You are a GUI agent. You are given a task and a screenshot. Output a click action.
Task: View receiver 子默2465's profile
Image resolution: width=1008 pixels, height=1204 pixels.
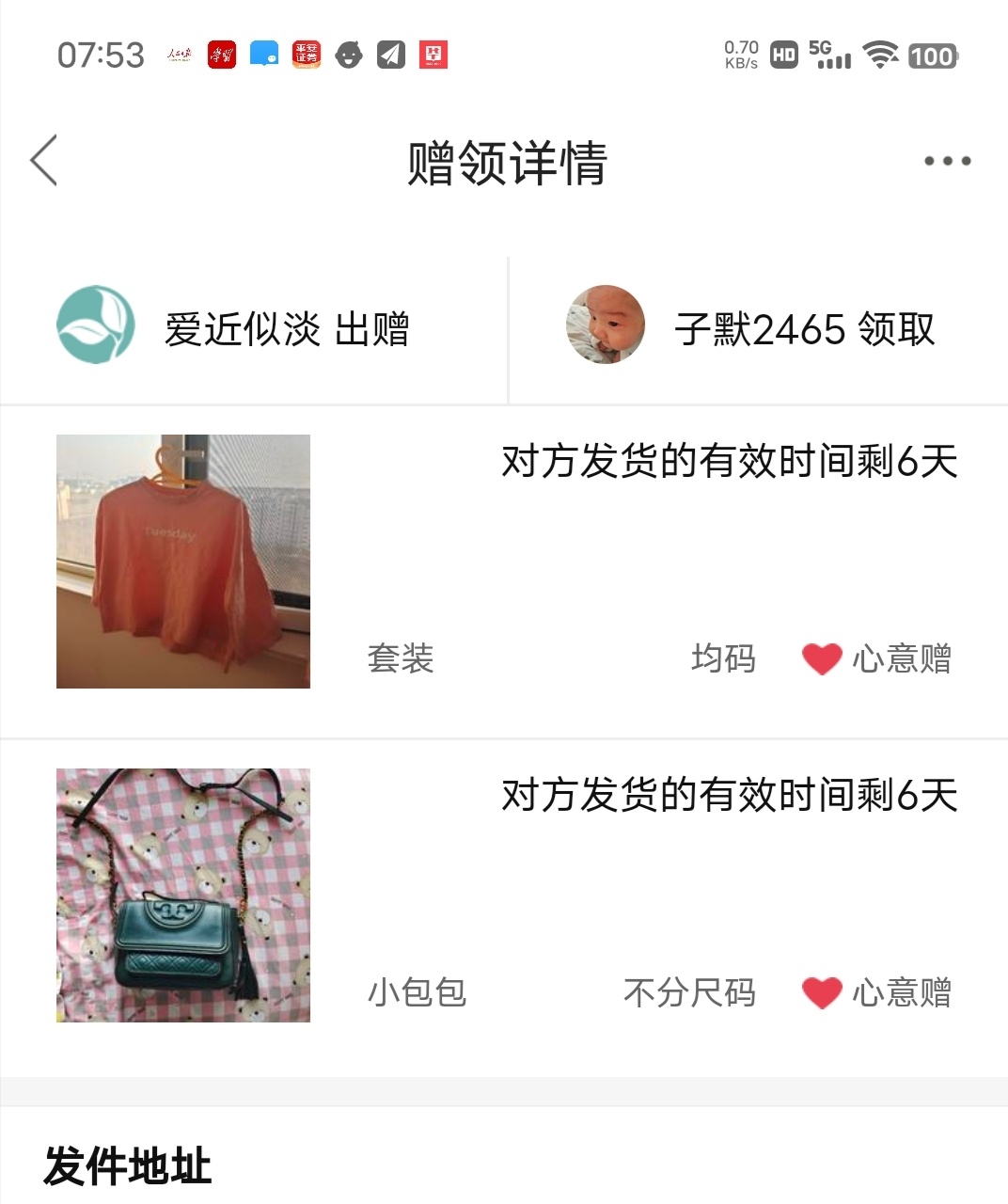point(606,325)
